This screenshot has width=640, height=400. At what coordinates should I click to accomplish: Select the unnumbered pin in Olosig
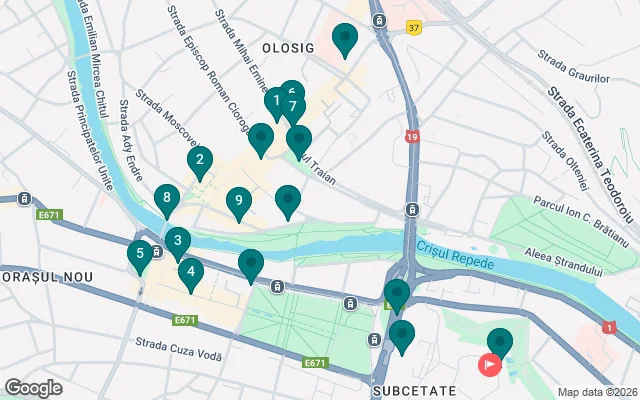pyautogui.click(x=345, y=39)
